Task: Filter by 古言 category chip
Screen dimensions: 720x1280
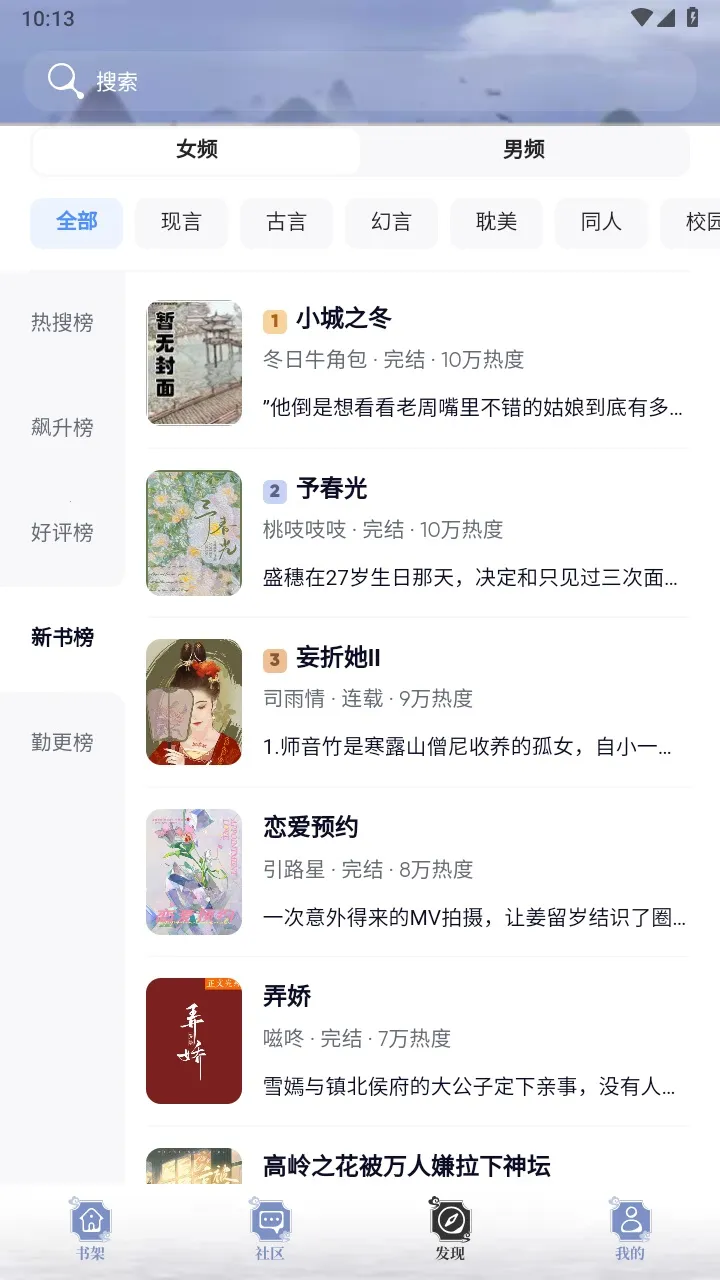Action: [286, 222]
